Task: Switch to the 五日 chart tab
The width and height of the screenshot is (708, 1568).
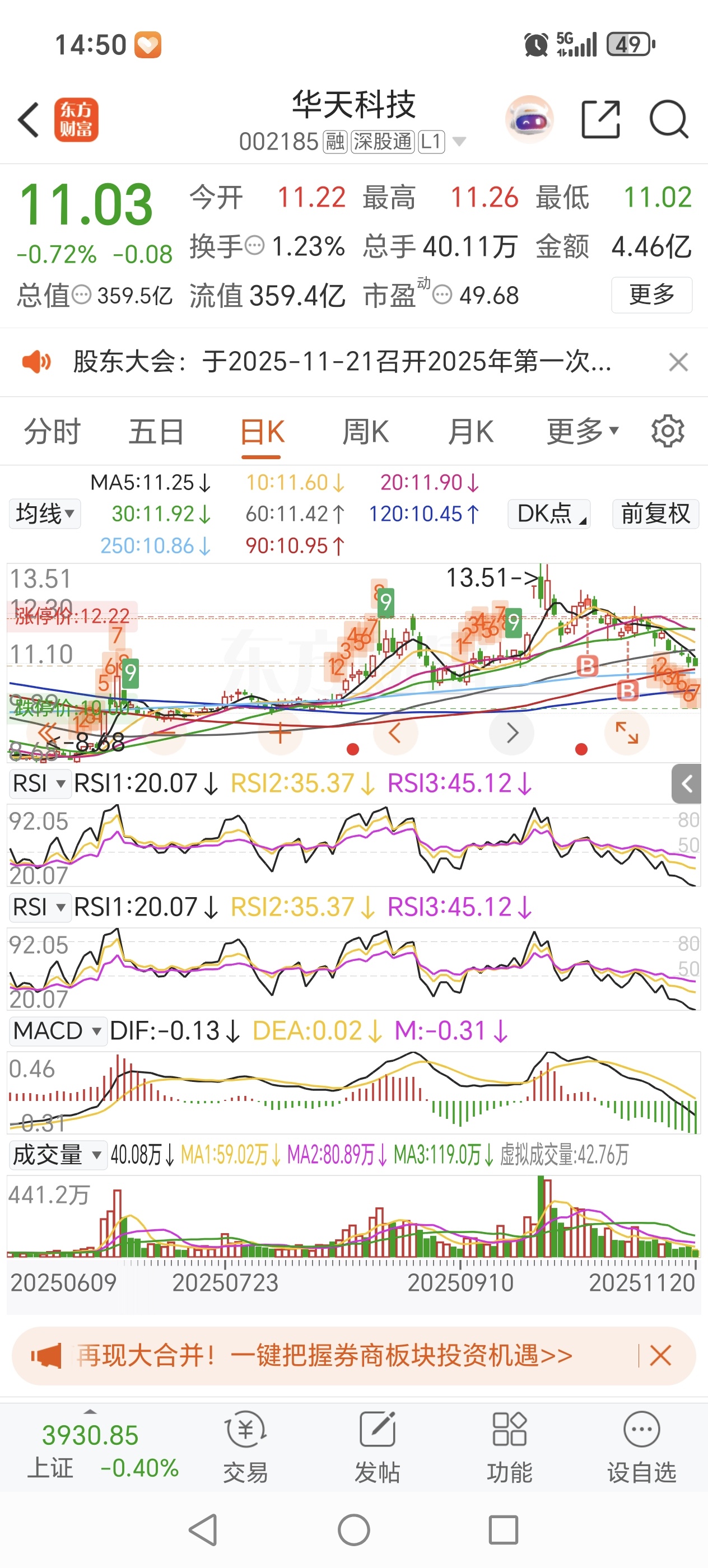Action: click(x=156, y=432)
